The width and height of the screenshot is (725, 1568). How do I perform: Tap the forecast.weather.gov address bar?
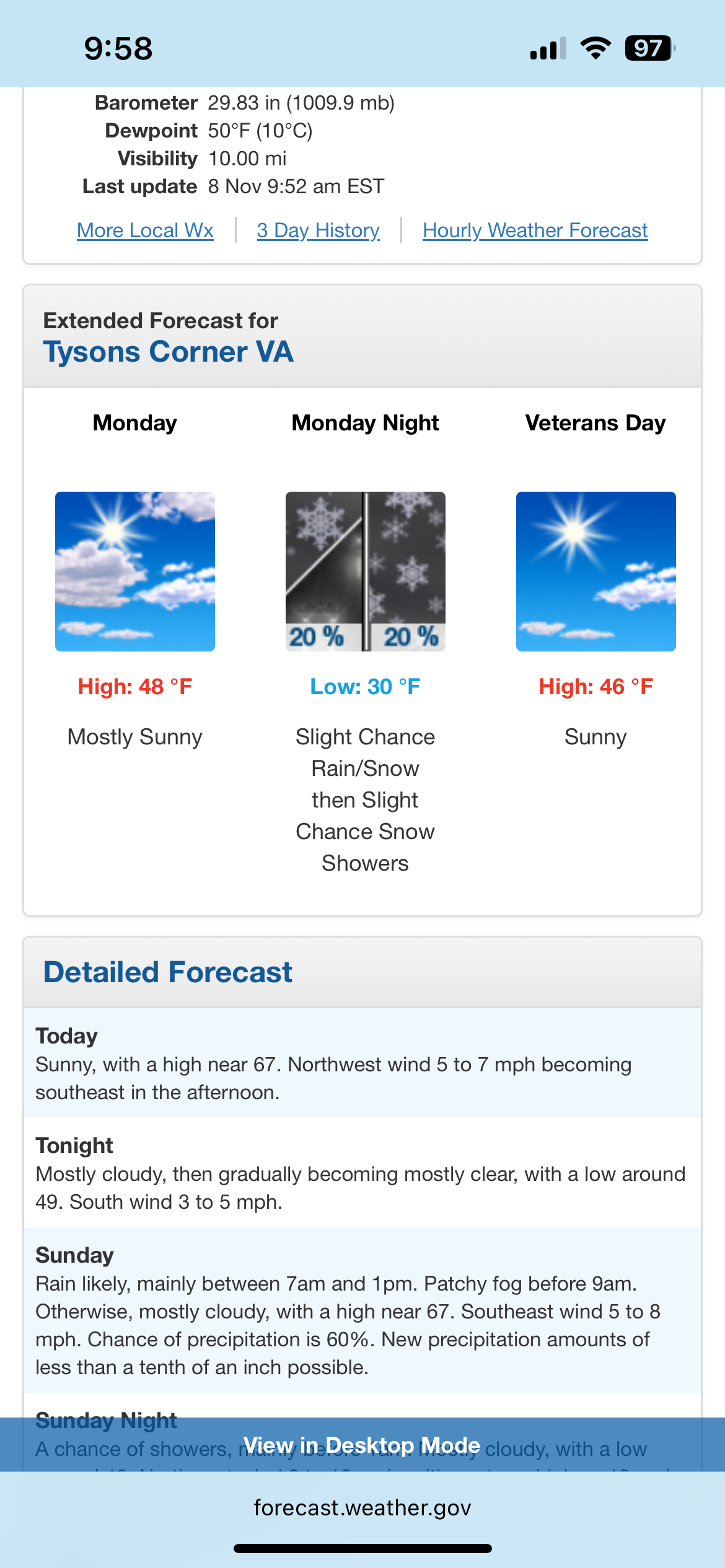[362, 1507]
